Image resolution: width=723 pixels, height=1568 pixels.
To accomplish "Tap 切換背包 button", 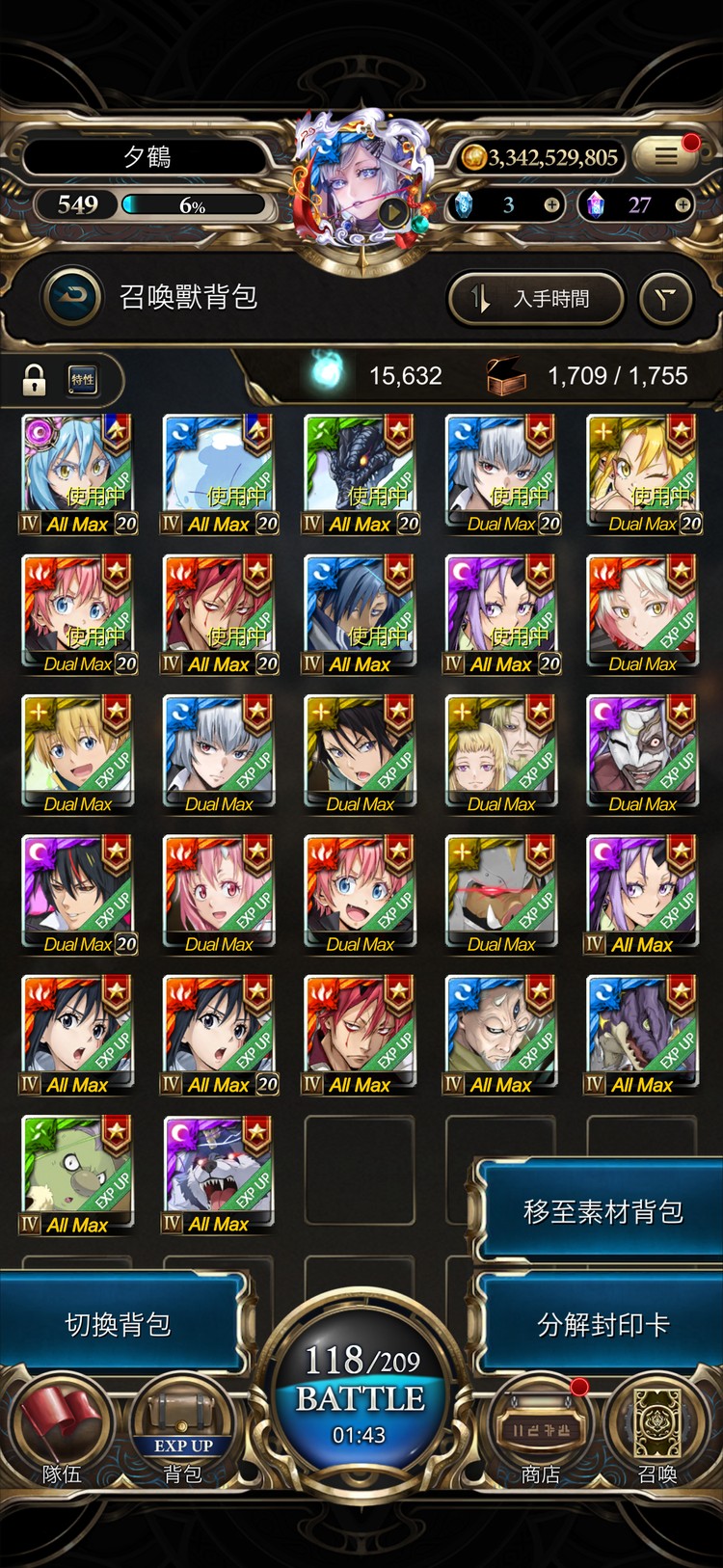I will (x=118, y=1325).
